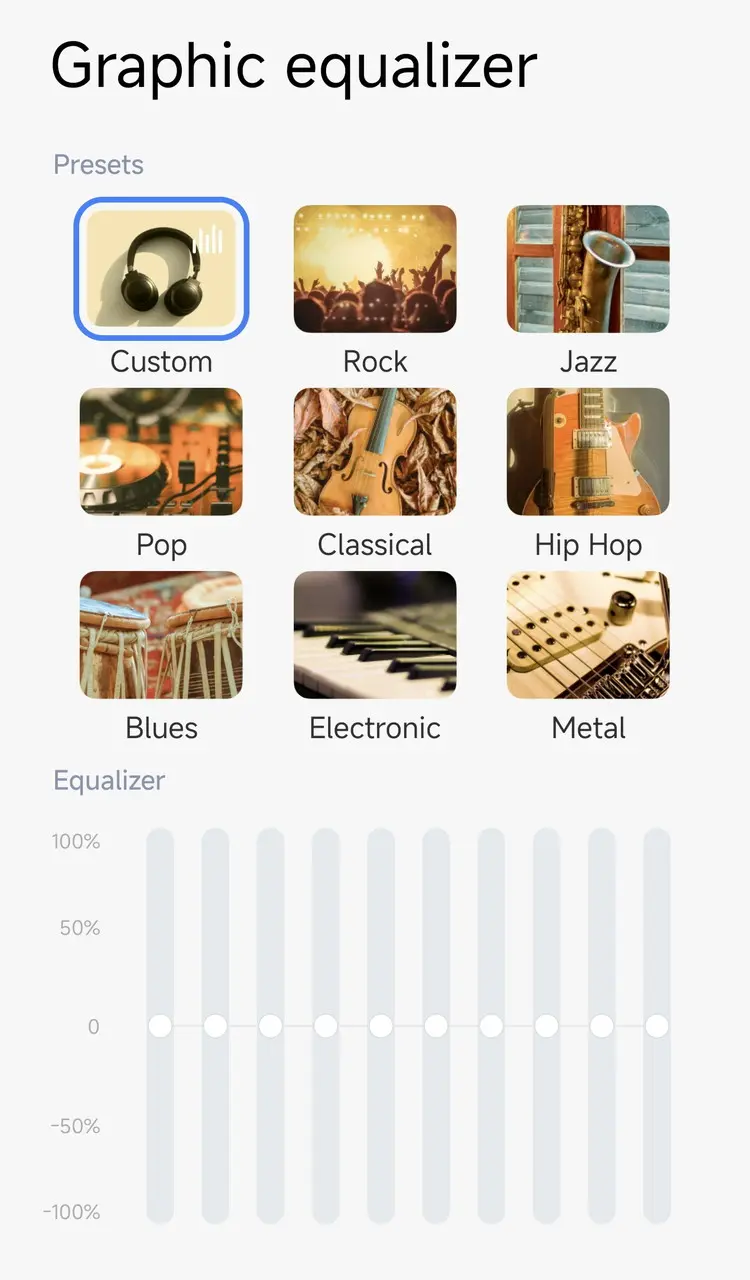Choose the Rock preset

(375, 268)
